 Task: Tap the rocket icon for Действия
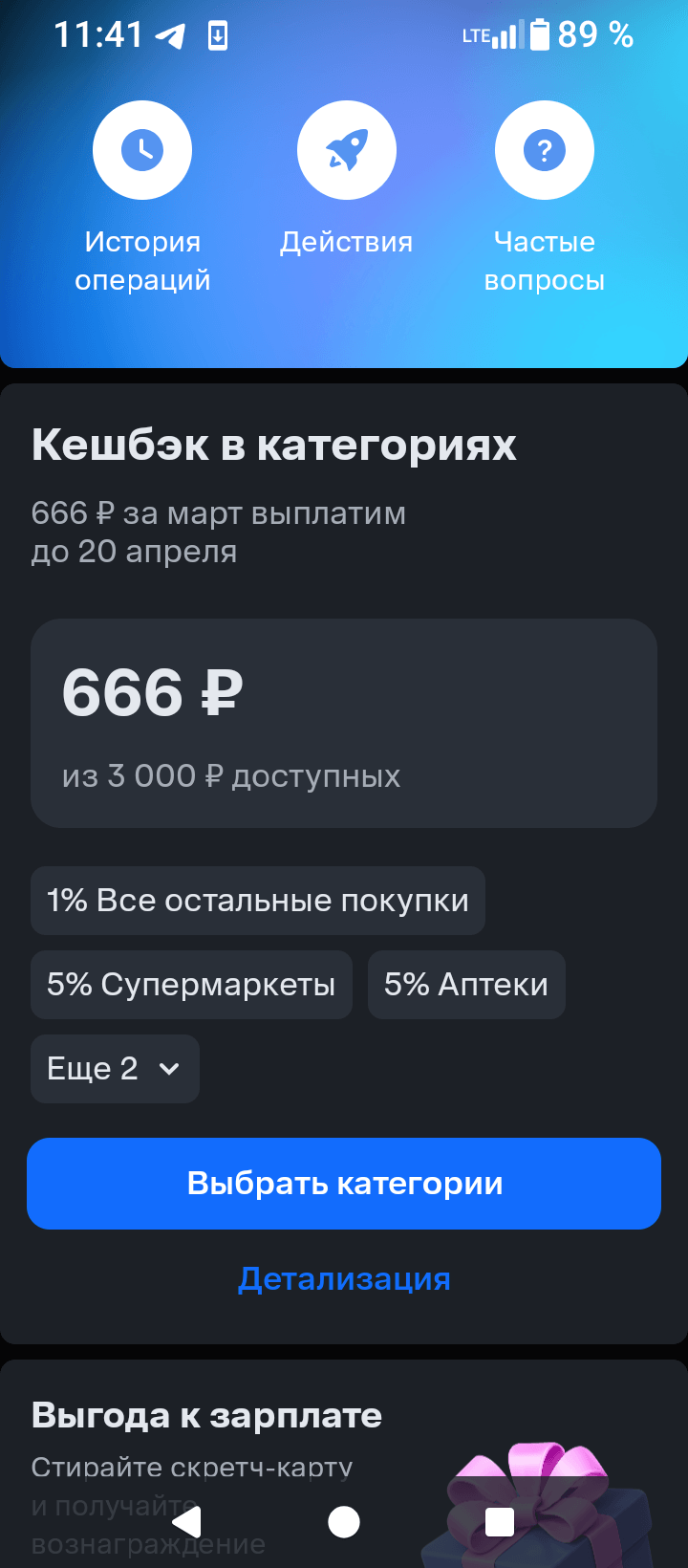point(346,149)
